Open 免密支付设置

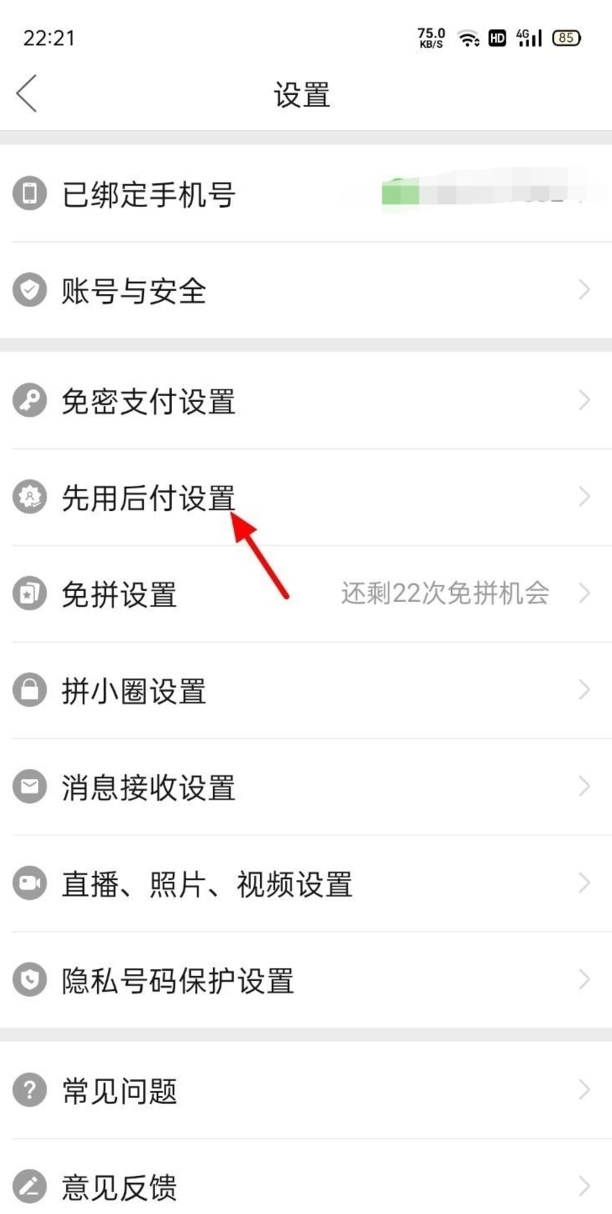tap(306, 401)
